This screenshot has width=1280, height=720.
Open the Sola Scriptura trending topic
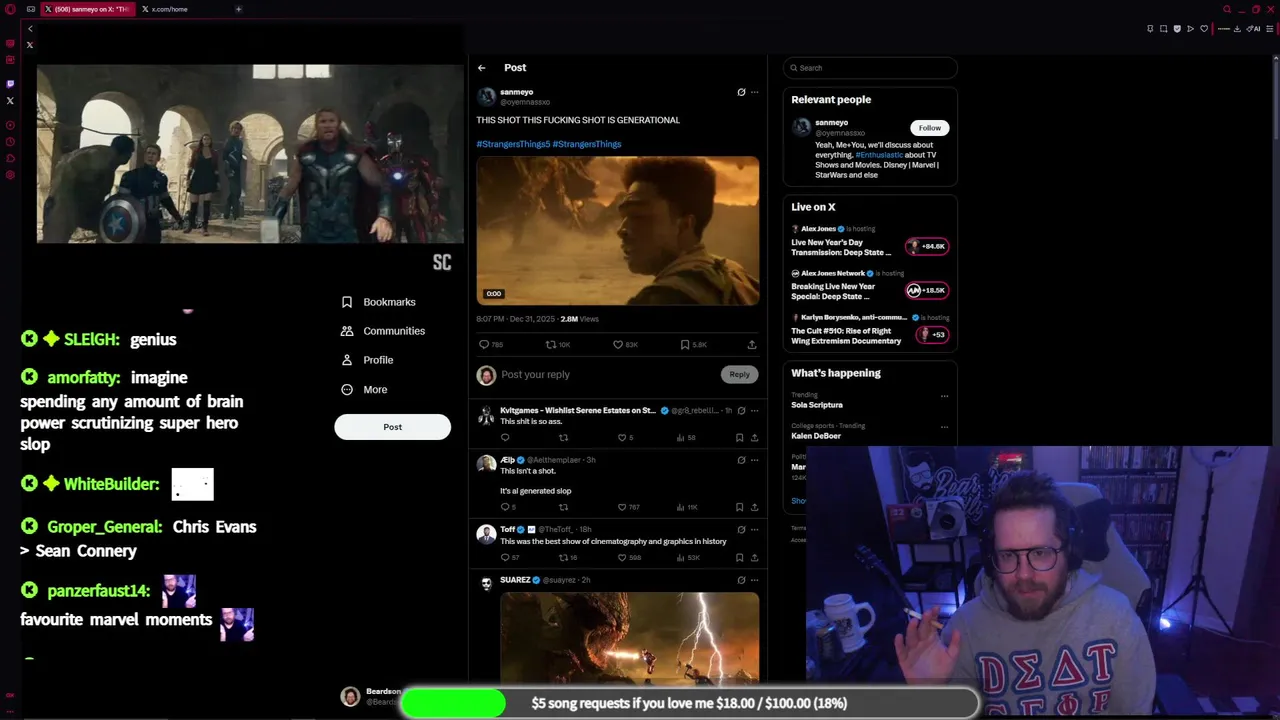[817, 405]
